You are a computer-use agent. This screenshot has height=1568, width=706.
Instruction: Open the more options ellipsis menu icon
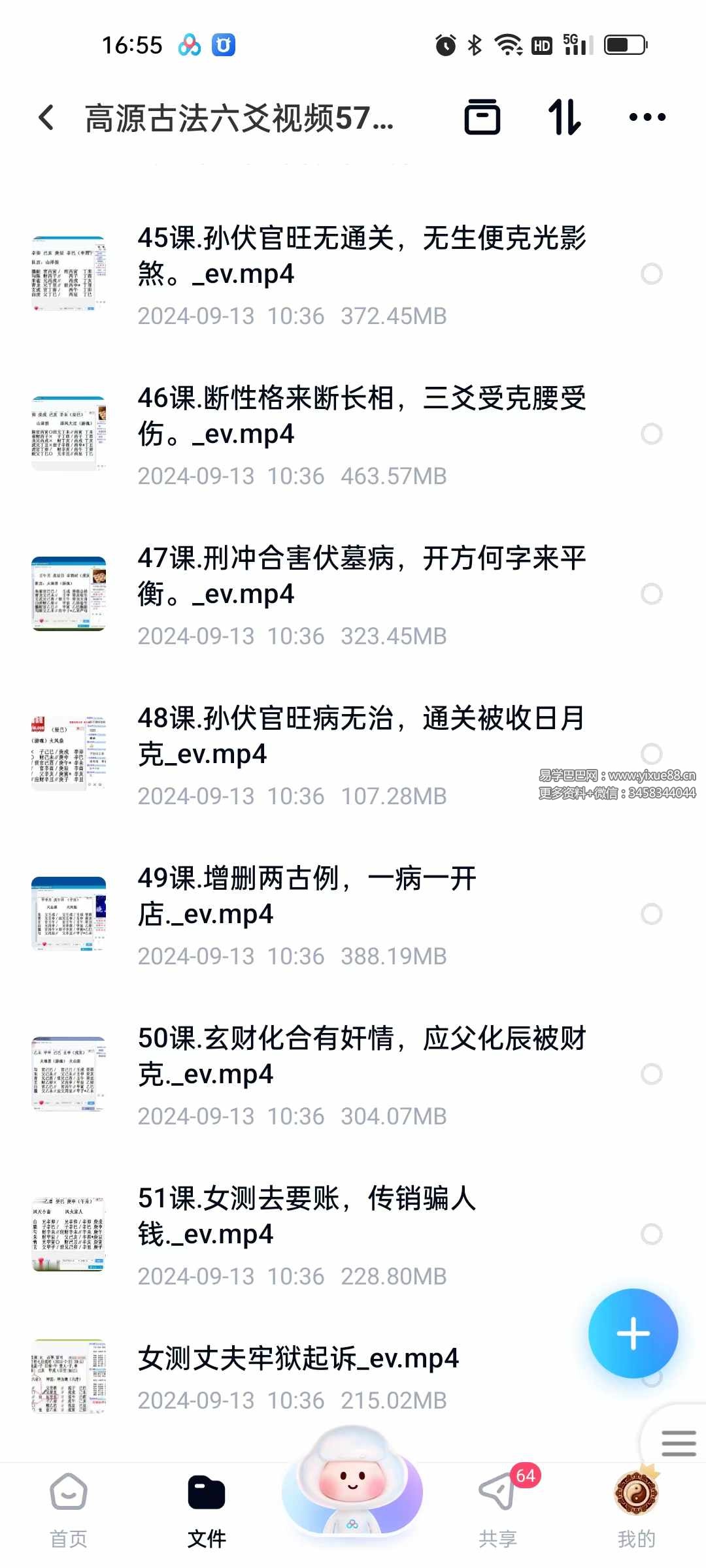tap(647, 118)
